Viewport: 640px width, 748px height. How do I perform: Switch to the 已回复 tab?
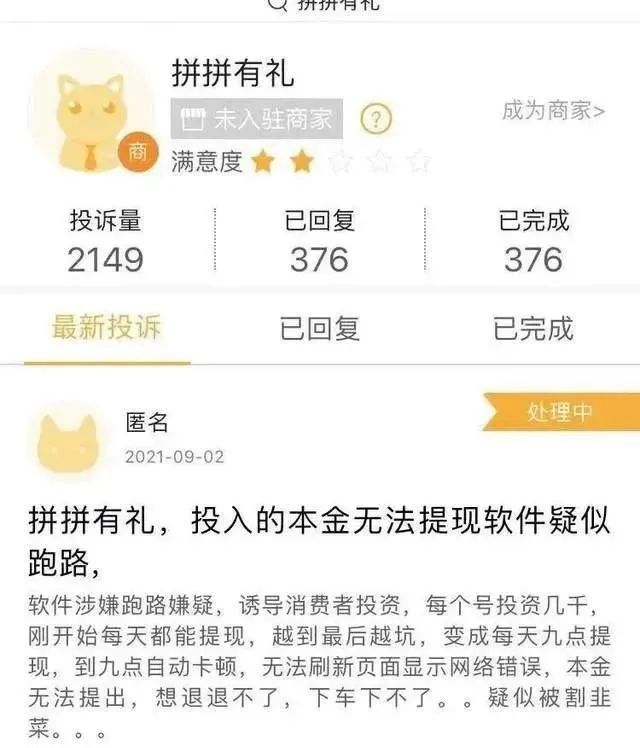point(320,328)
